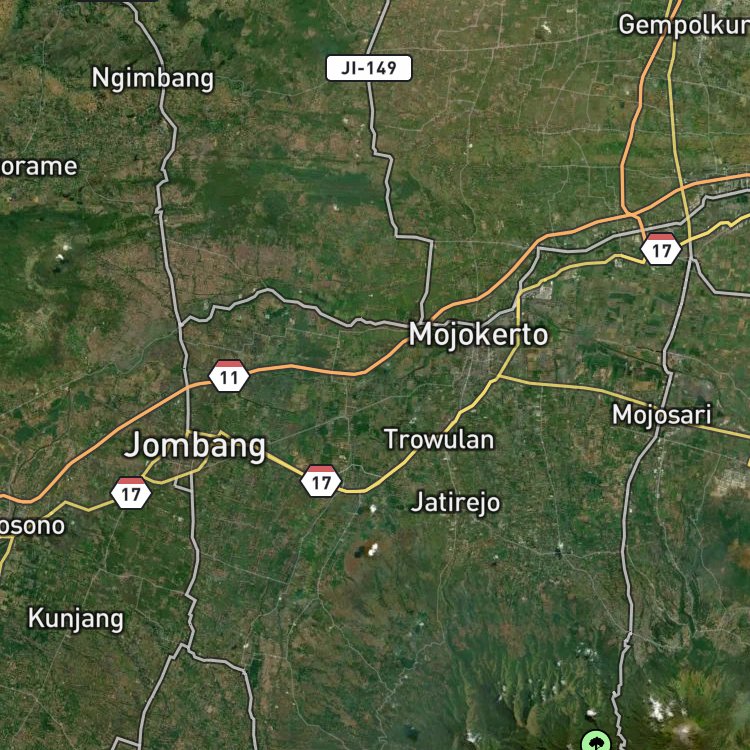Select the Mojokerto city label on map
This screenshot has width=750, height=750.
478,335
